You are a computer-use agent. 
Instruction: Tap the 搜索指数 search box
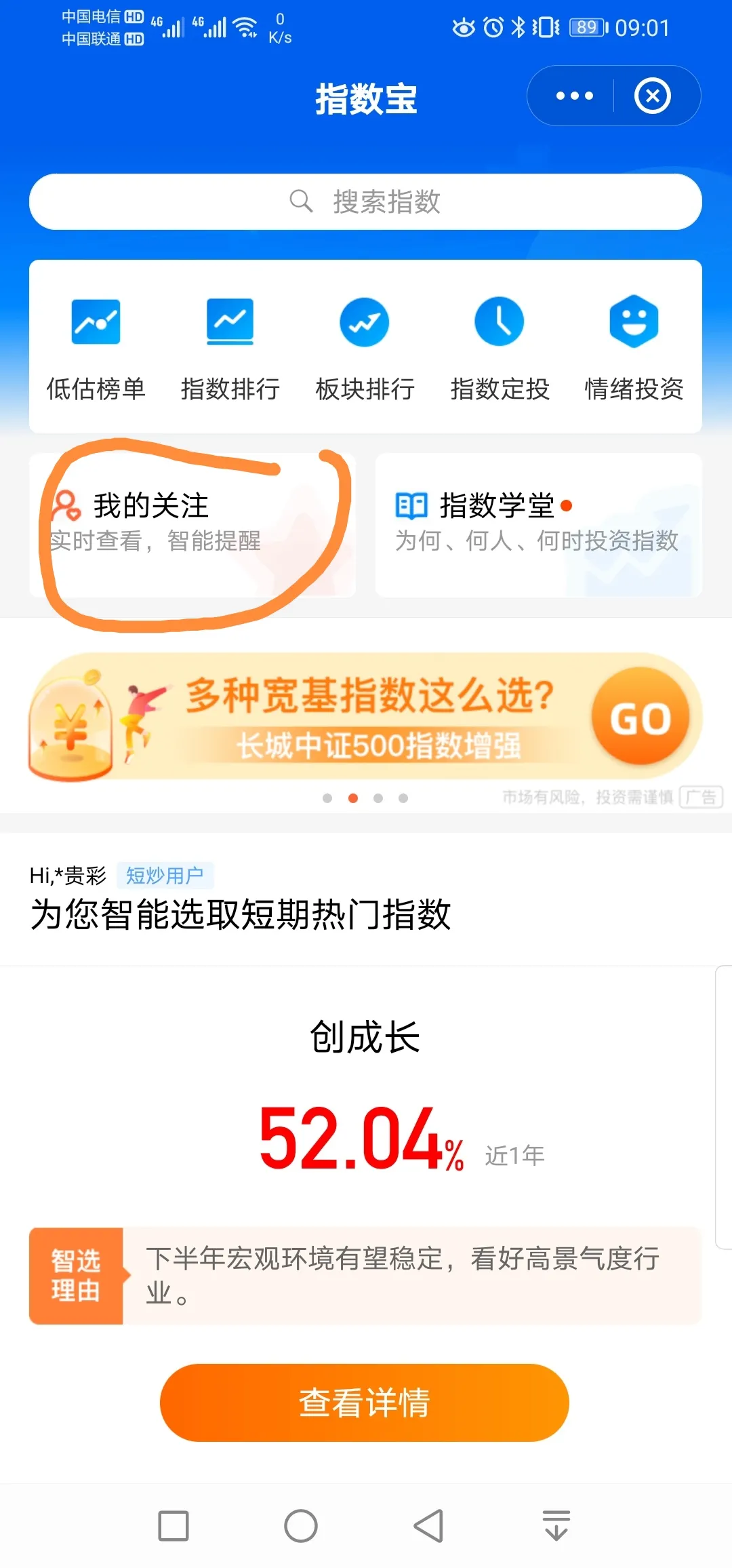click(x=365, y=202)
